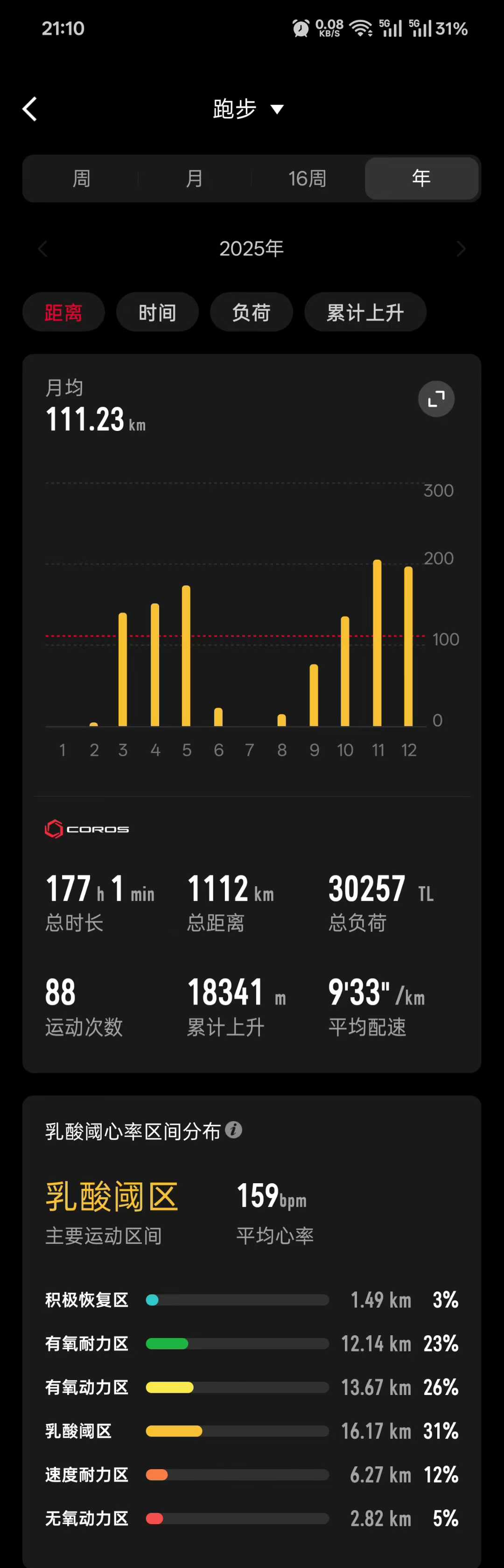This screenshot has width=504, height=1568.
Task: Show the 时间 metric chart
Action: click(x=157, y=312)
